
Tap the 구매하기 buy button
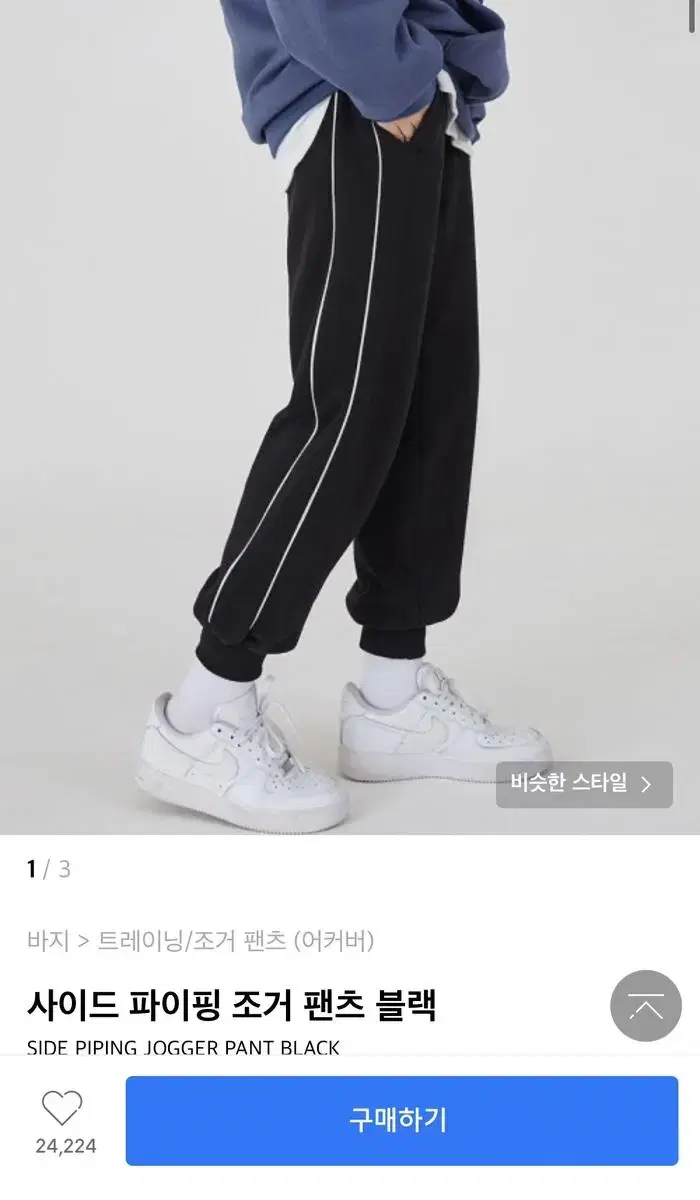(x=401, y=1120)
